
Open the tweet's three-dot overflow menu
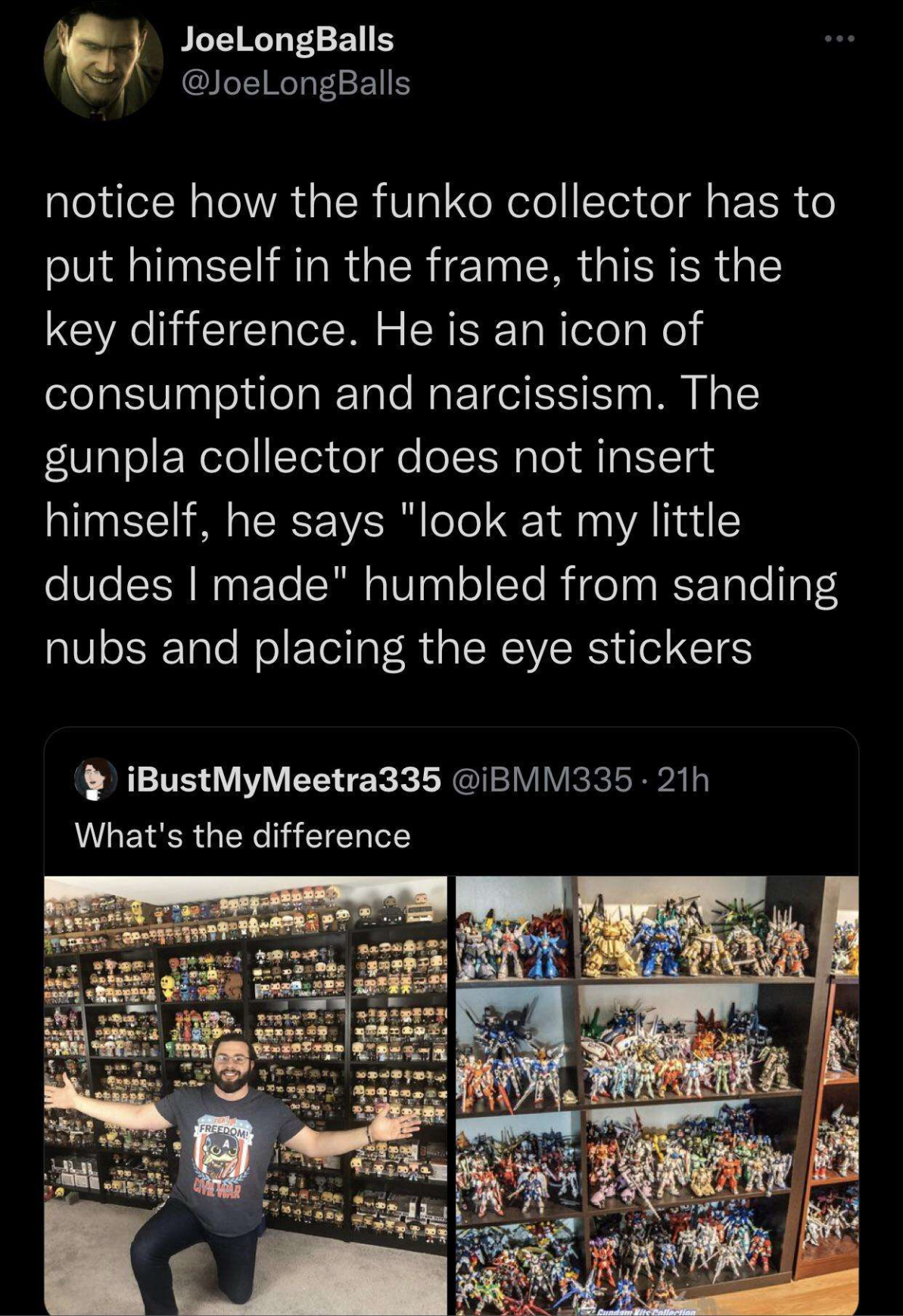pos(840,39)
